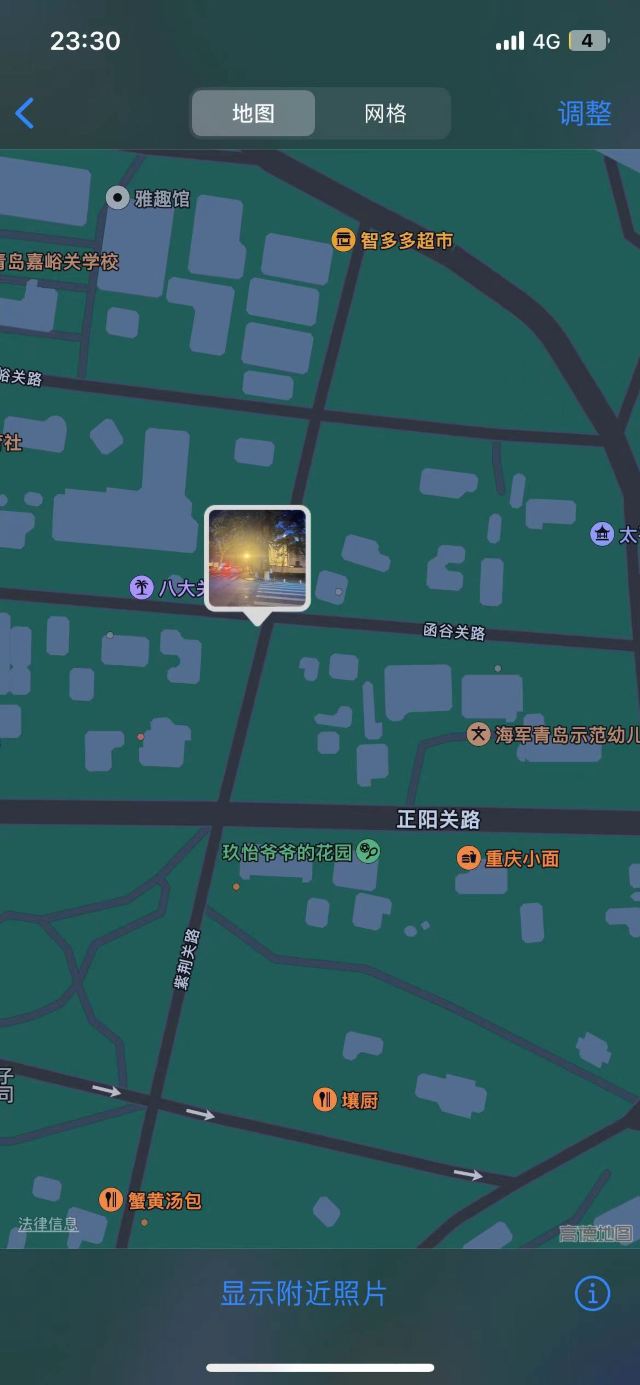
Task: Select the 蟹黄汤包 restaurant marker
Action: coord(111,1199)
